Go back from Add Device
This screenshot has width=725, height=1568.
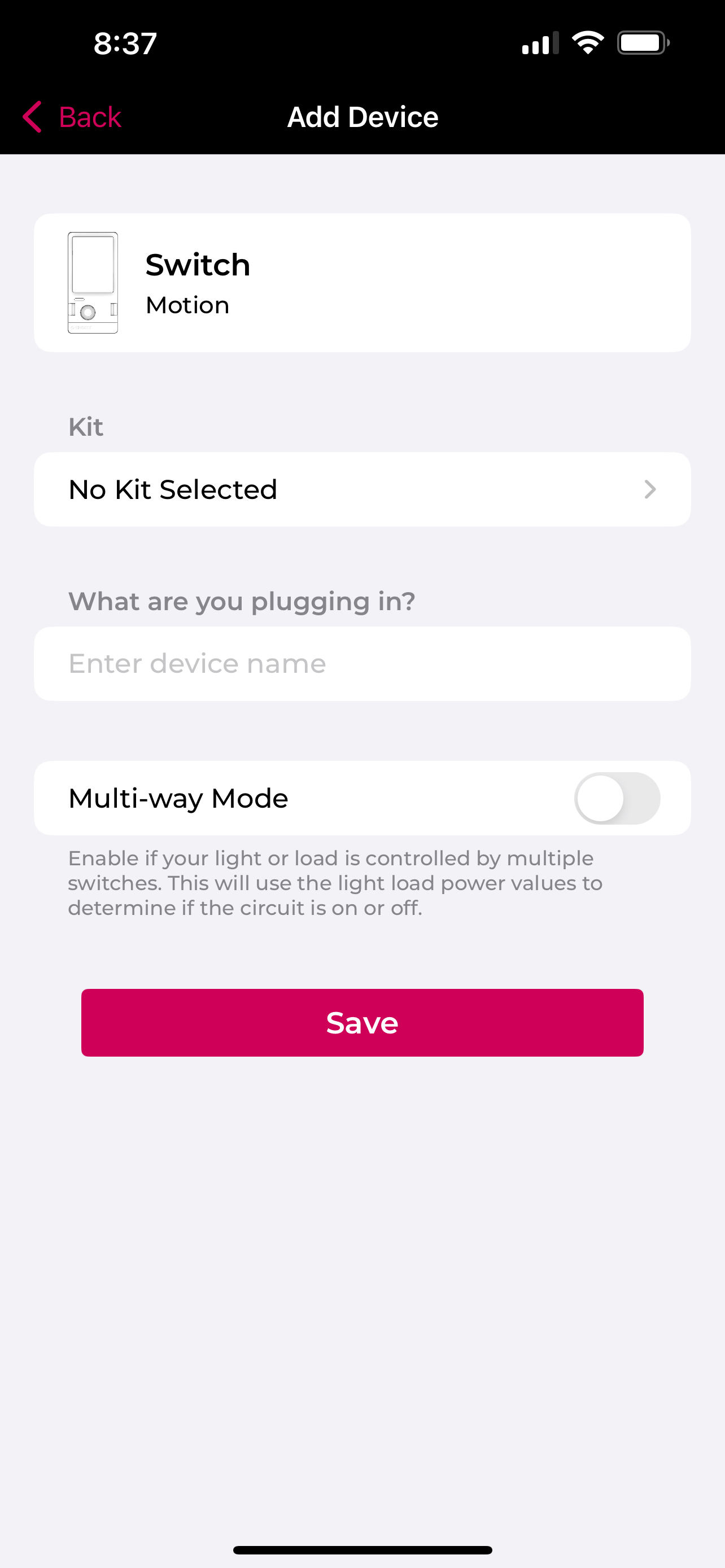point(72,117)
